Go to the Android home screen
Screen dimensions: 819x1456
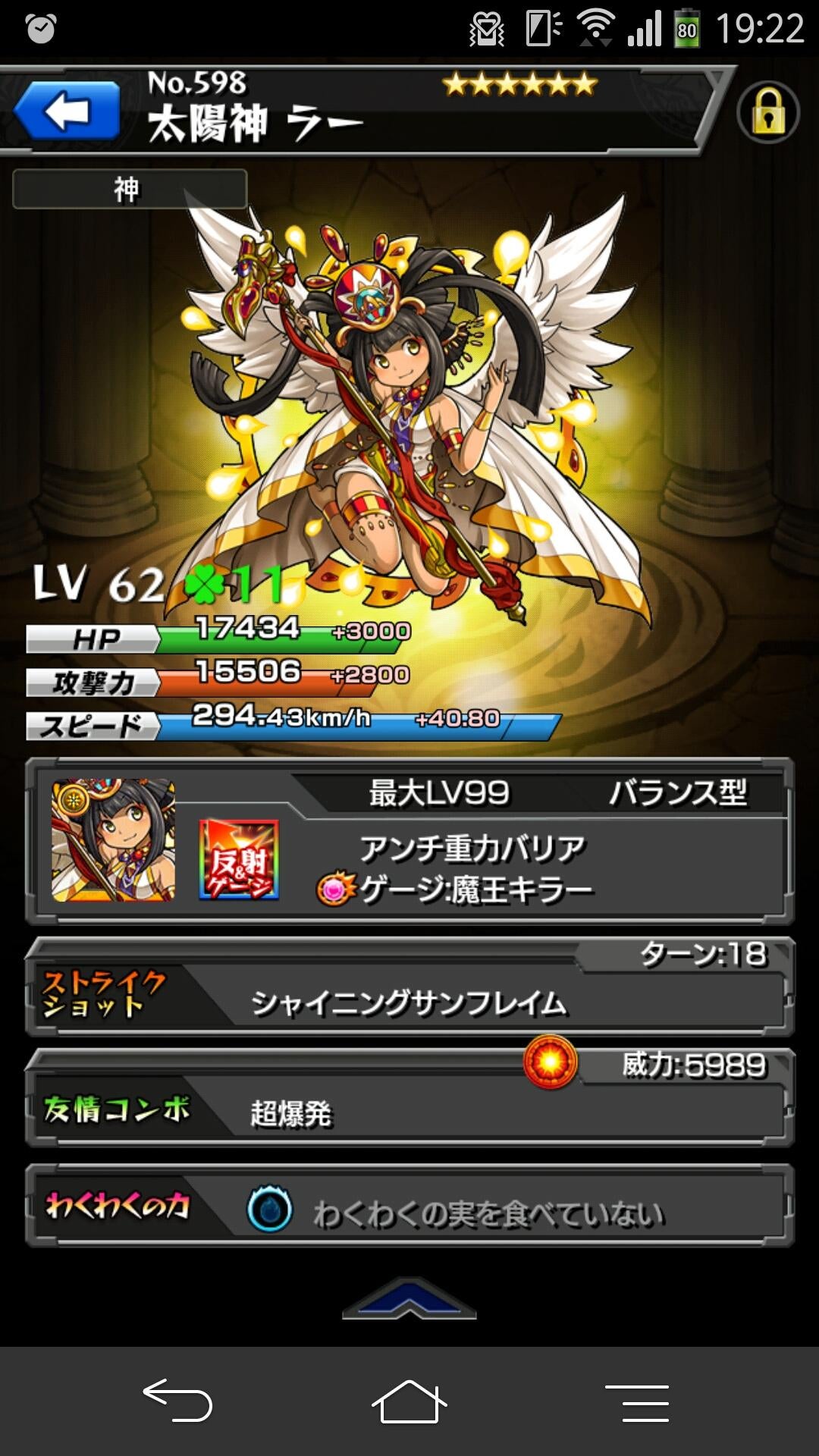pyautogui.click(x=409, y=1400)
